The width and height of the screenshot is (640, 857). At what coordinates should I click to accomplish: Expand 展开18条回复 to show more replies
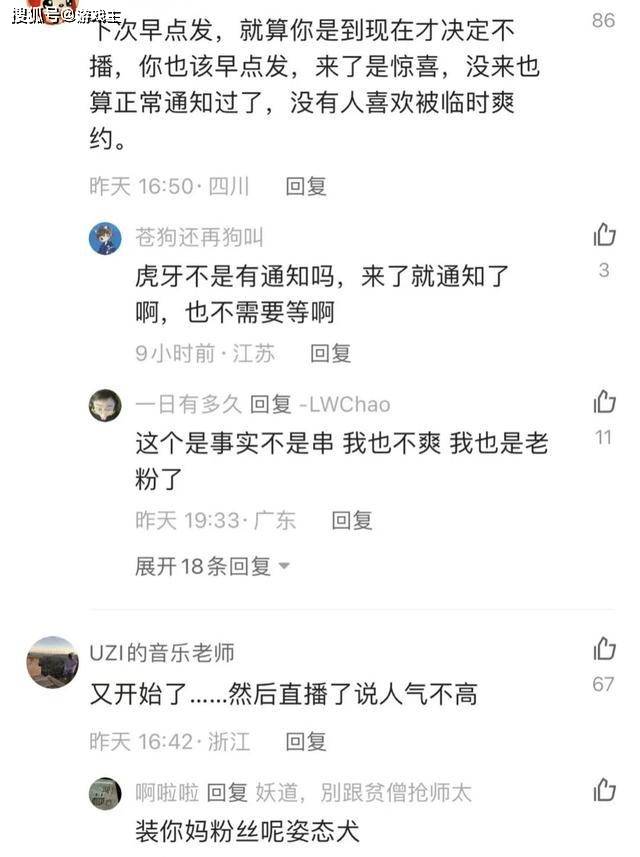pos(212,567)
